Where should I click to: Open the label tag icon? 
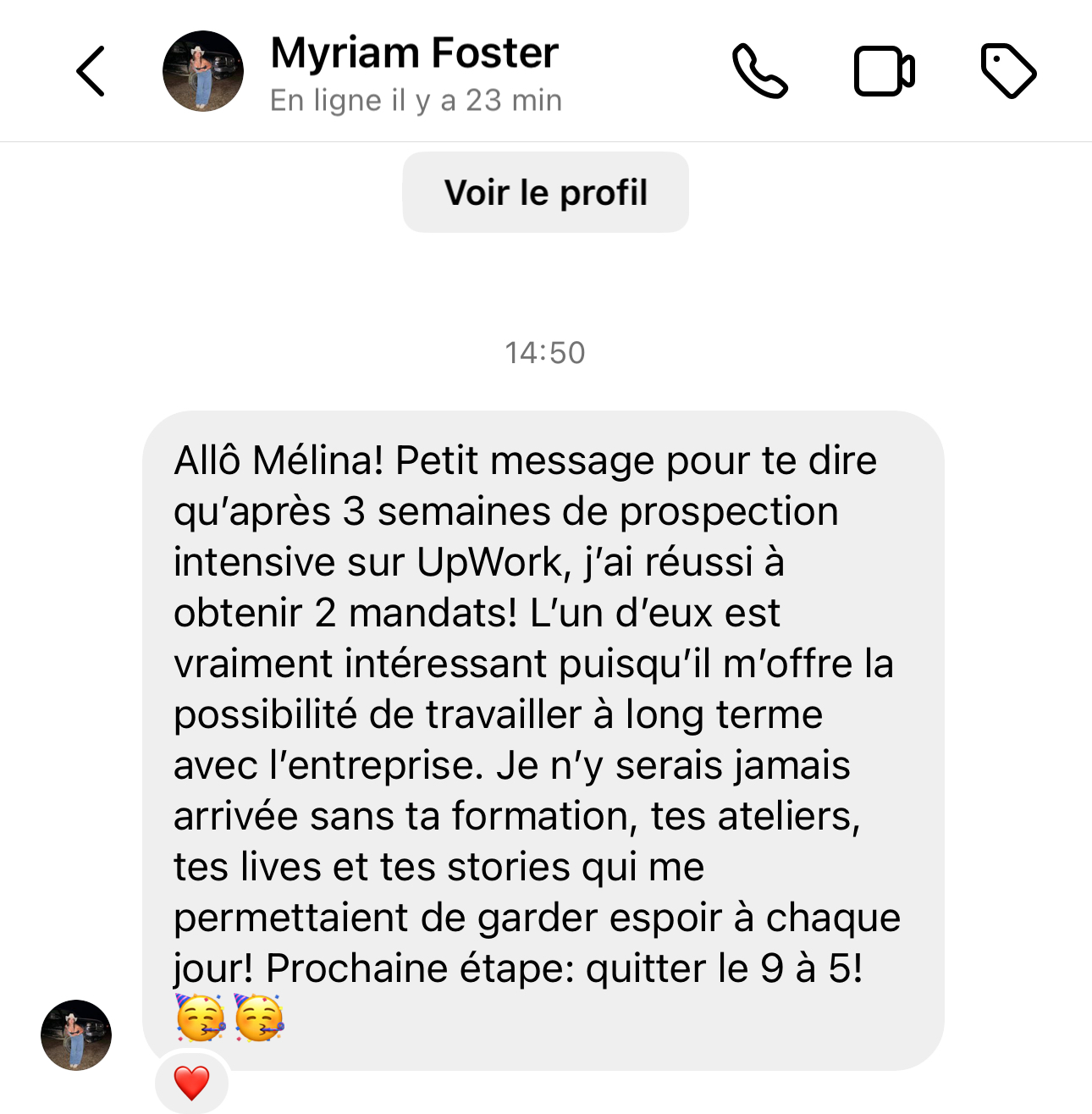(x=1008, y=71)
